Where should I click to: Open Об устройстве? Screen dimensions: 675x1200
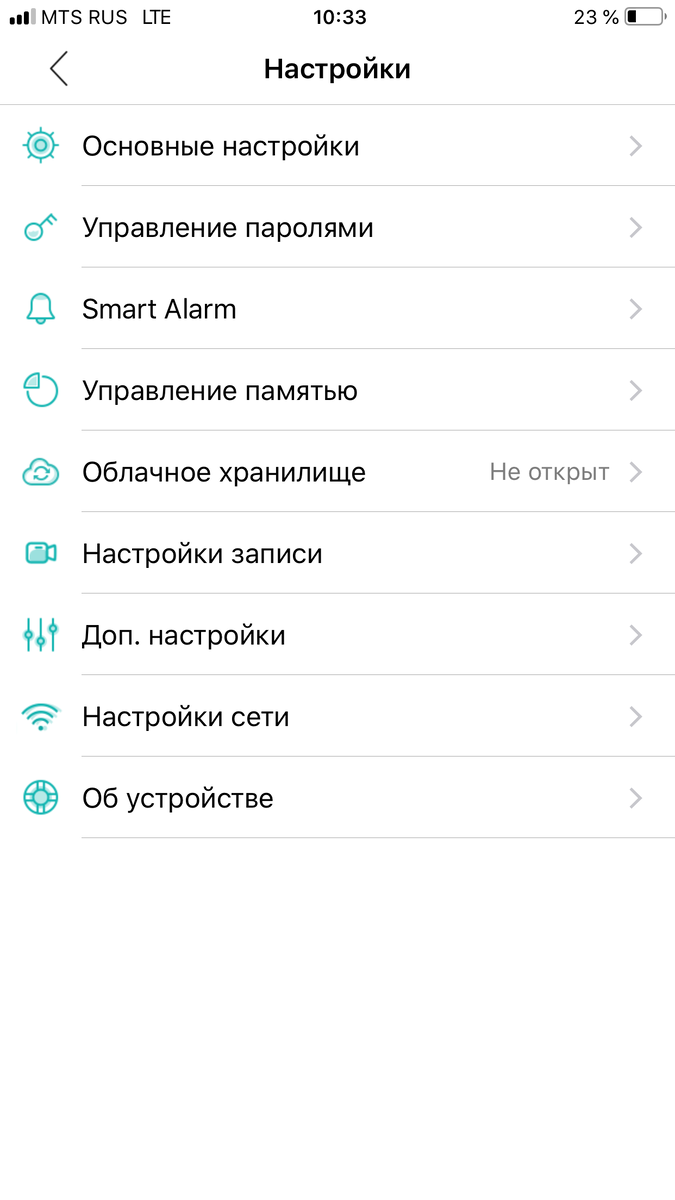coord(337,798)
